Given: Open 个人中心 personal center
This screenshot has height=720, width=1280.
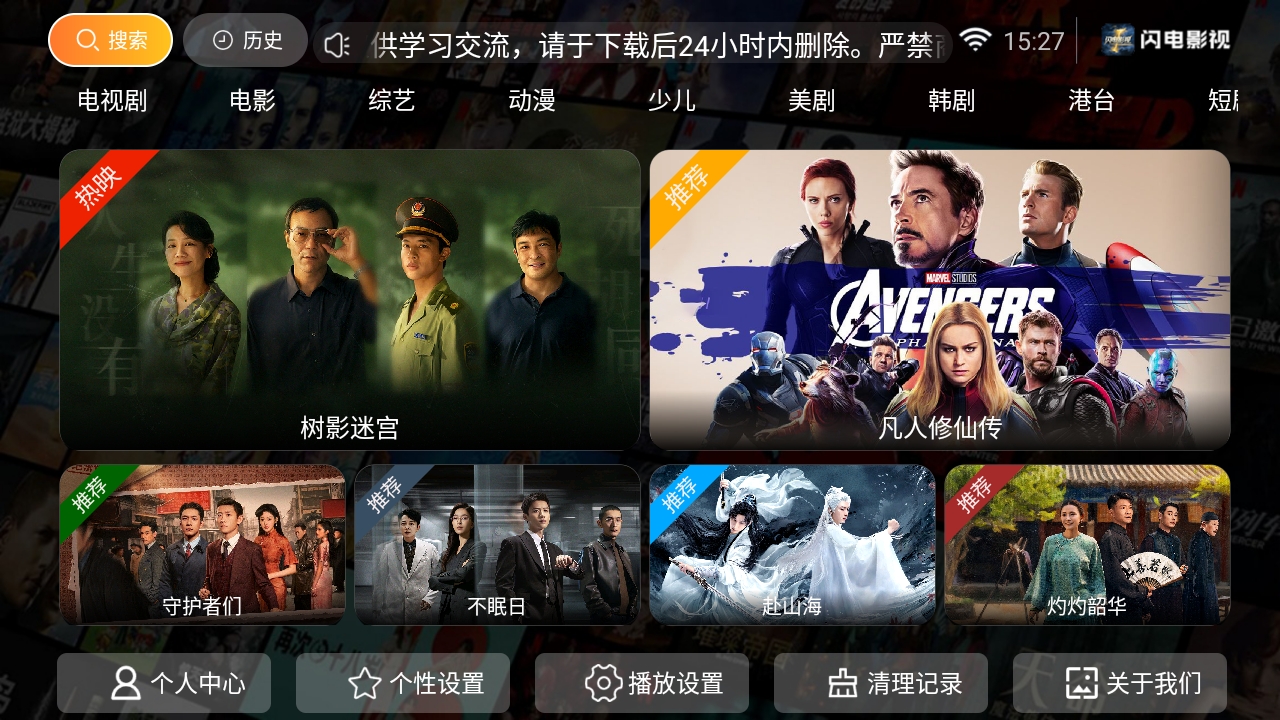Looking at the screenshot, I should [164, 683].
